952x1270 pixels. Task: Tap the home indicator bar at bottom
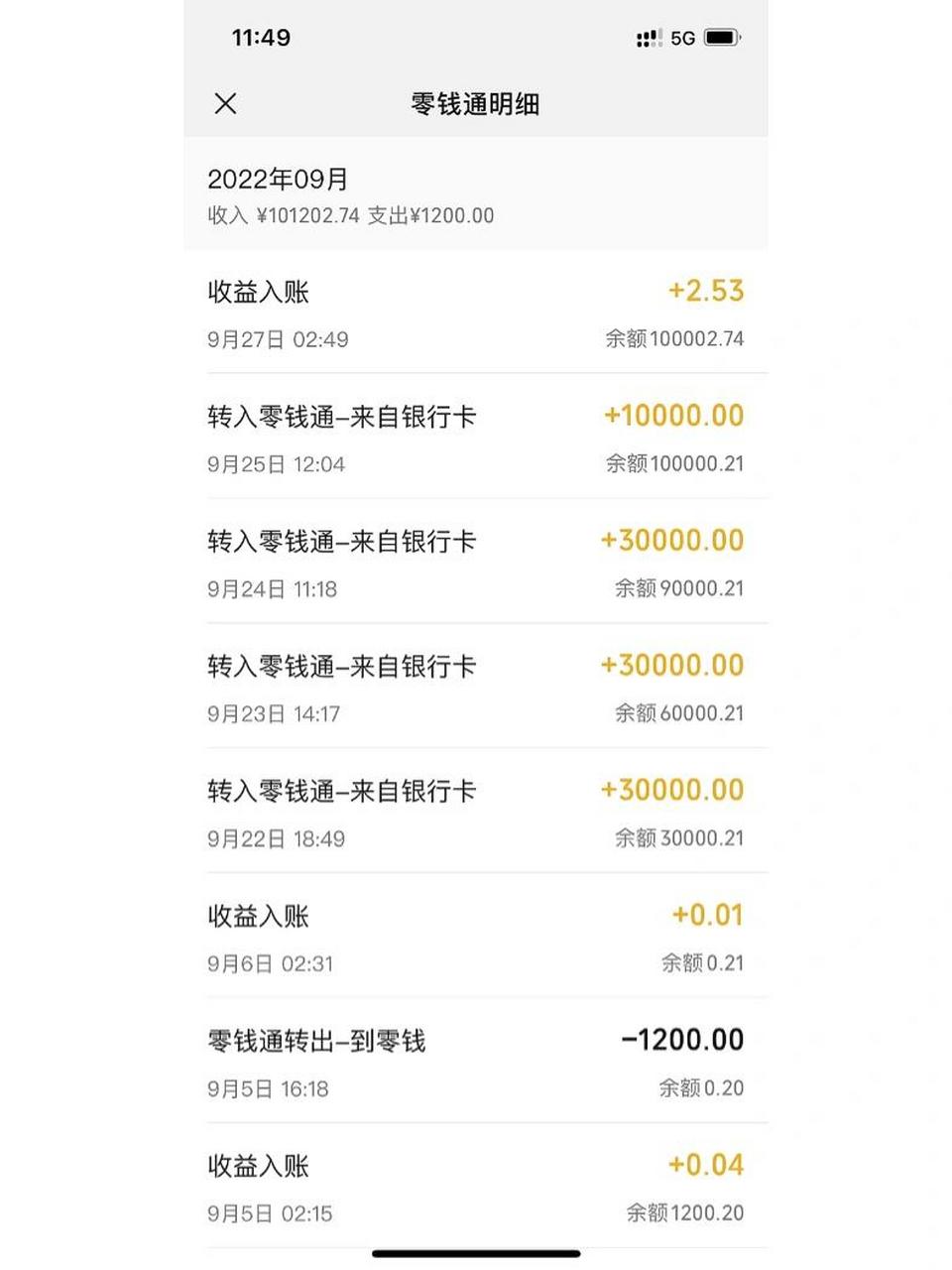[x=476, y=1252]
